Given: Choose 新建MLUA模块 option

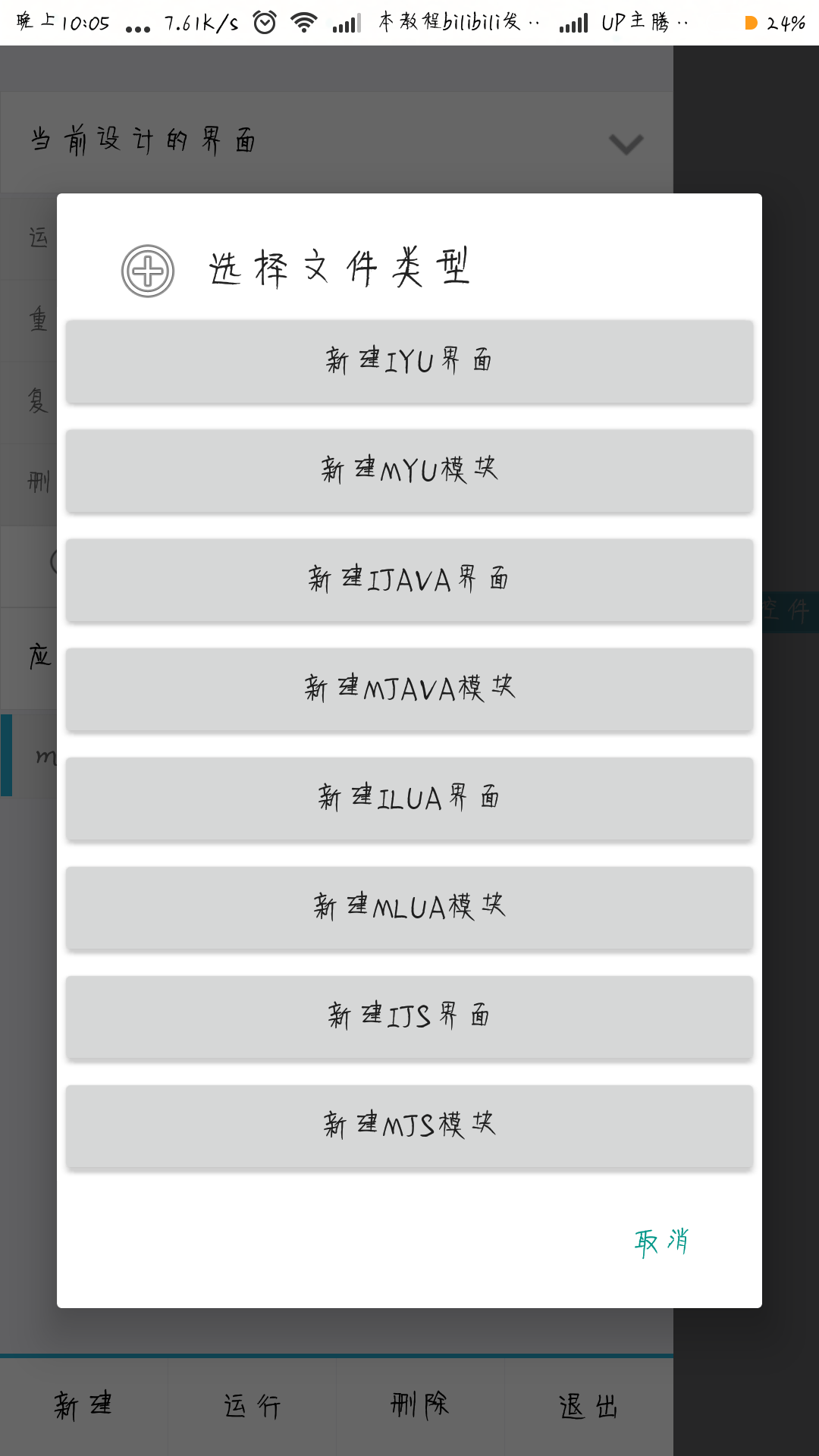Looking at the screenshot, I should coord(409,907).
